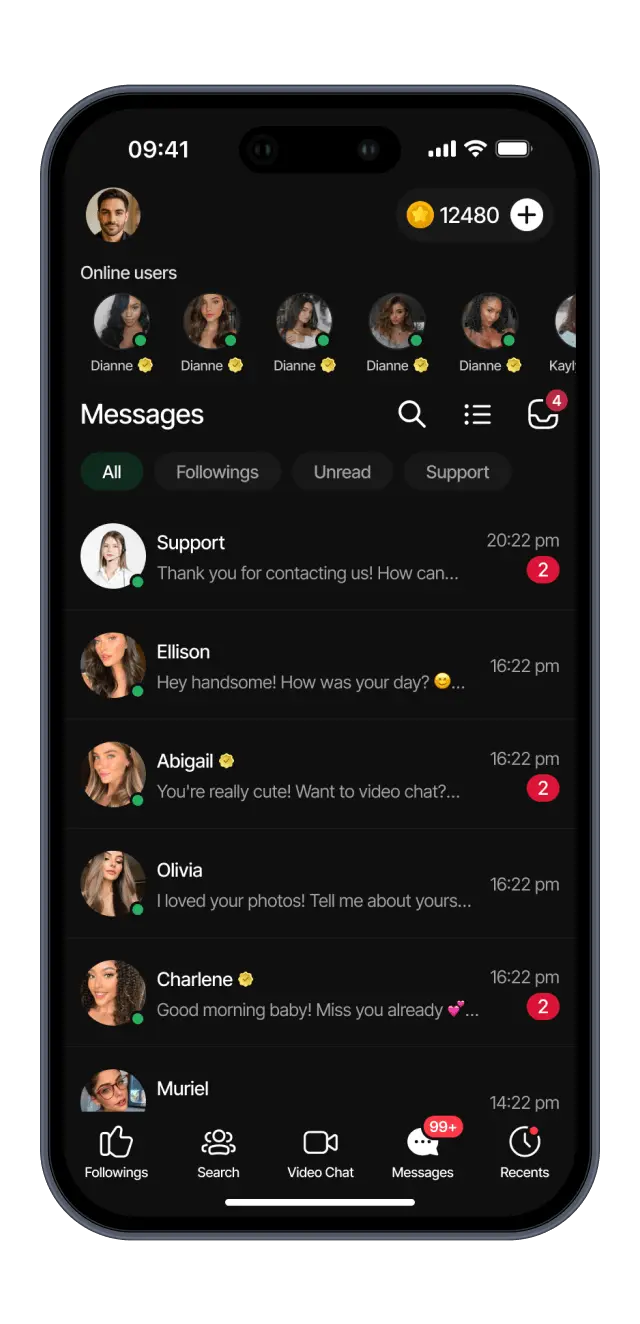Switch to the Recents tab
This screenshot has width=640, height=1324.
[524, 1153]
